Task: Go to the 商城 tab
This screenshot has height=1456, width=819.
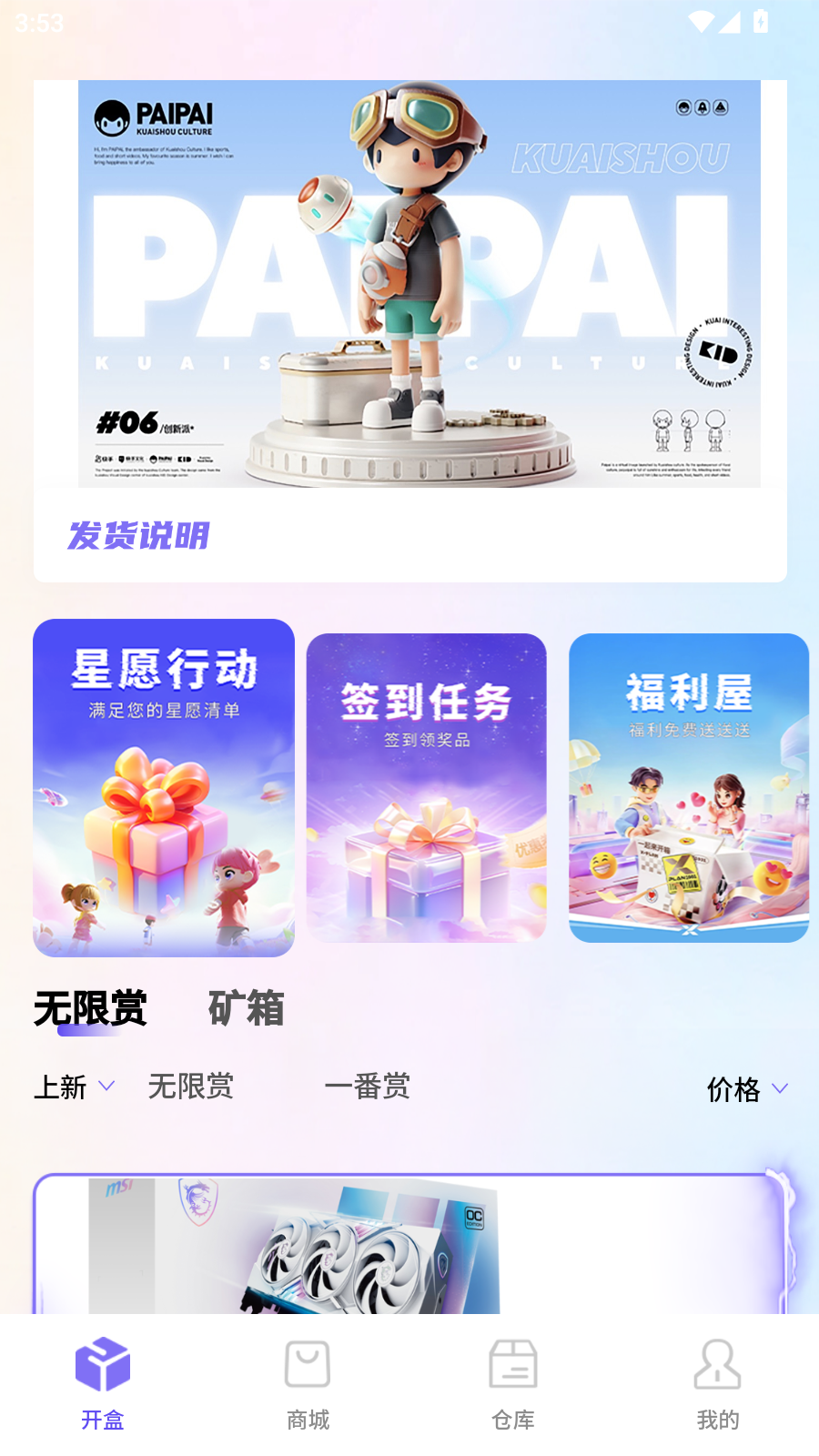Action: 308,1383
